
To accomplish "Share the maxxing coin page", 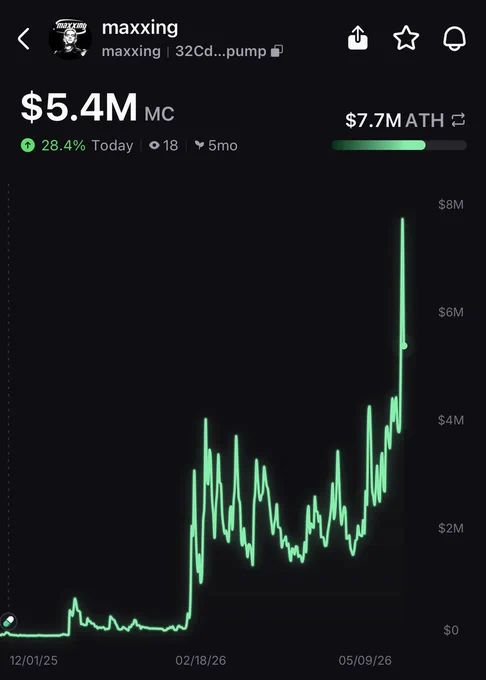I will [358, 38].
